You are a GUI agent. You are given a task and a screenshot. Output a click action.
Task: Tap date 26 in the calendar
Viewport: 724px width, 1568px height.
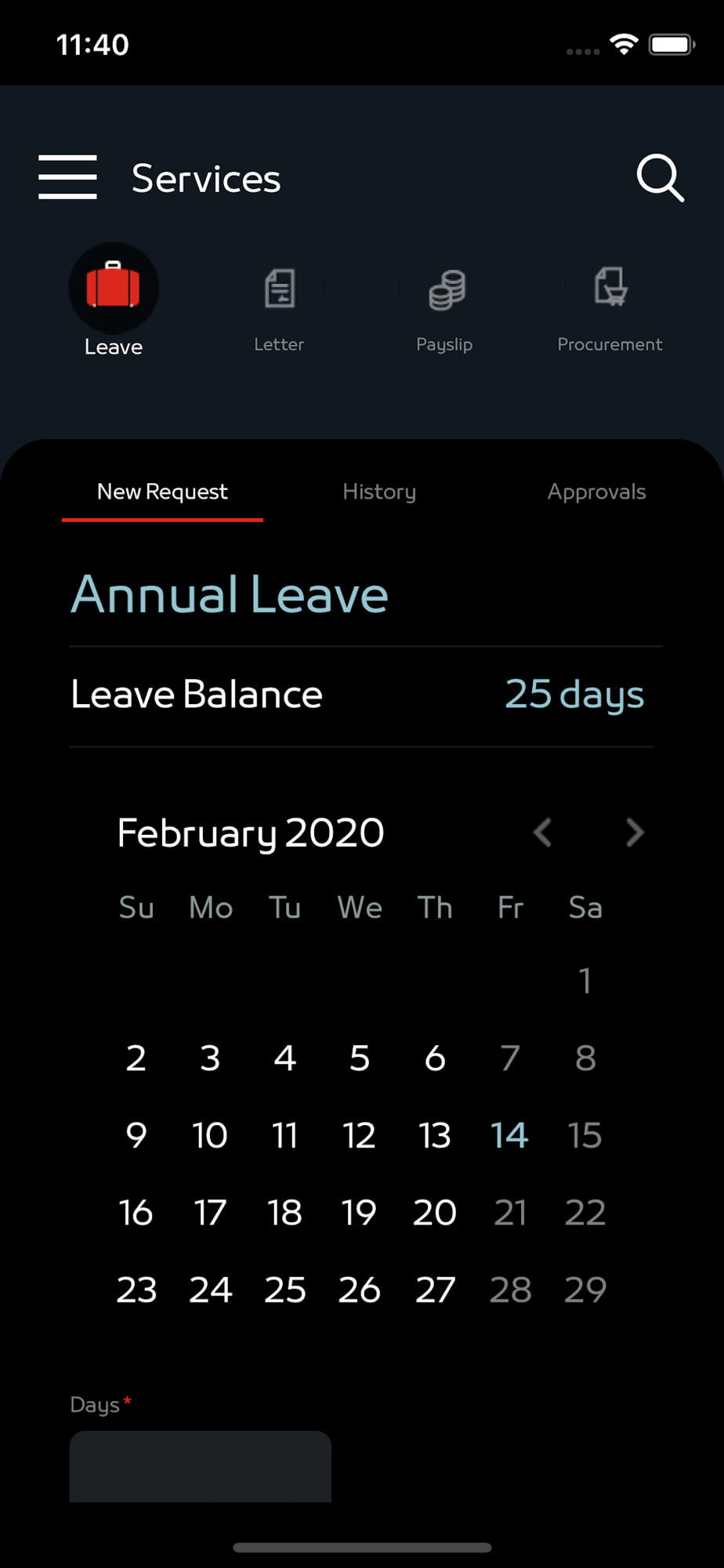(360, 1290)
